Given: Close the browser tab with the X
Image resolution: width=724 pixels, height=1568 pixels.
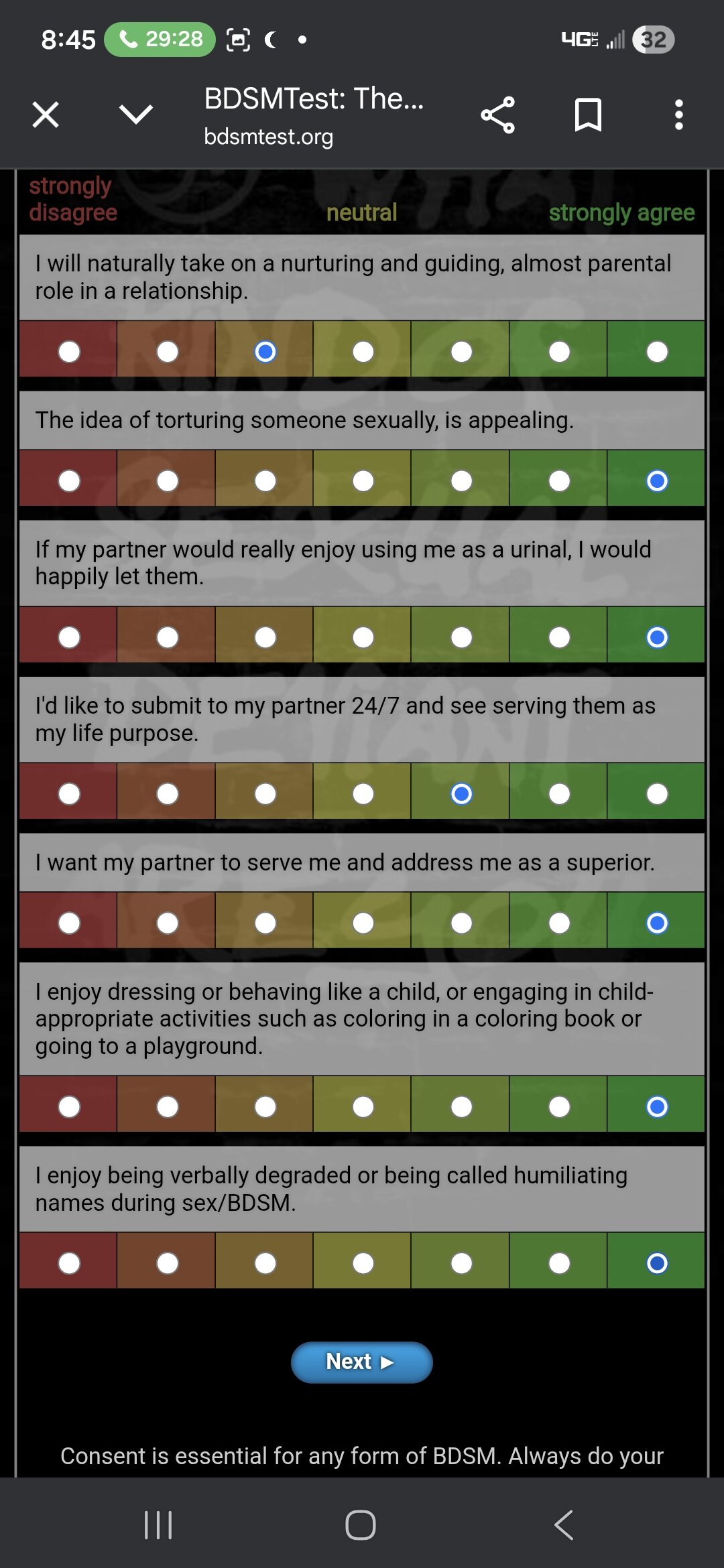Looking at the screenshot, I should click(46, 115).
